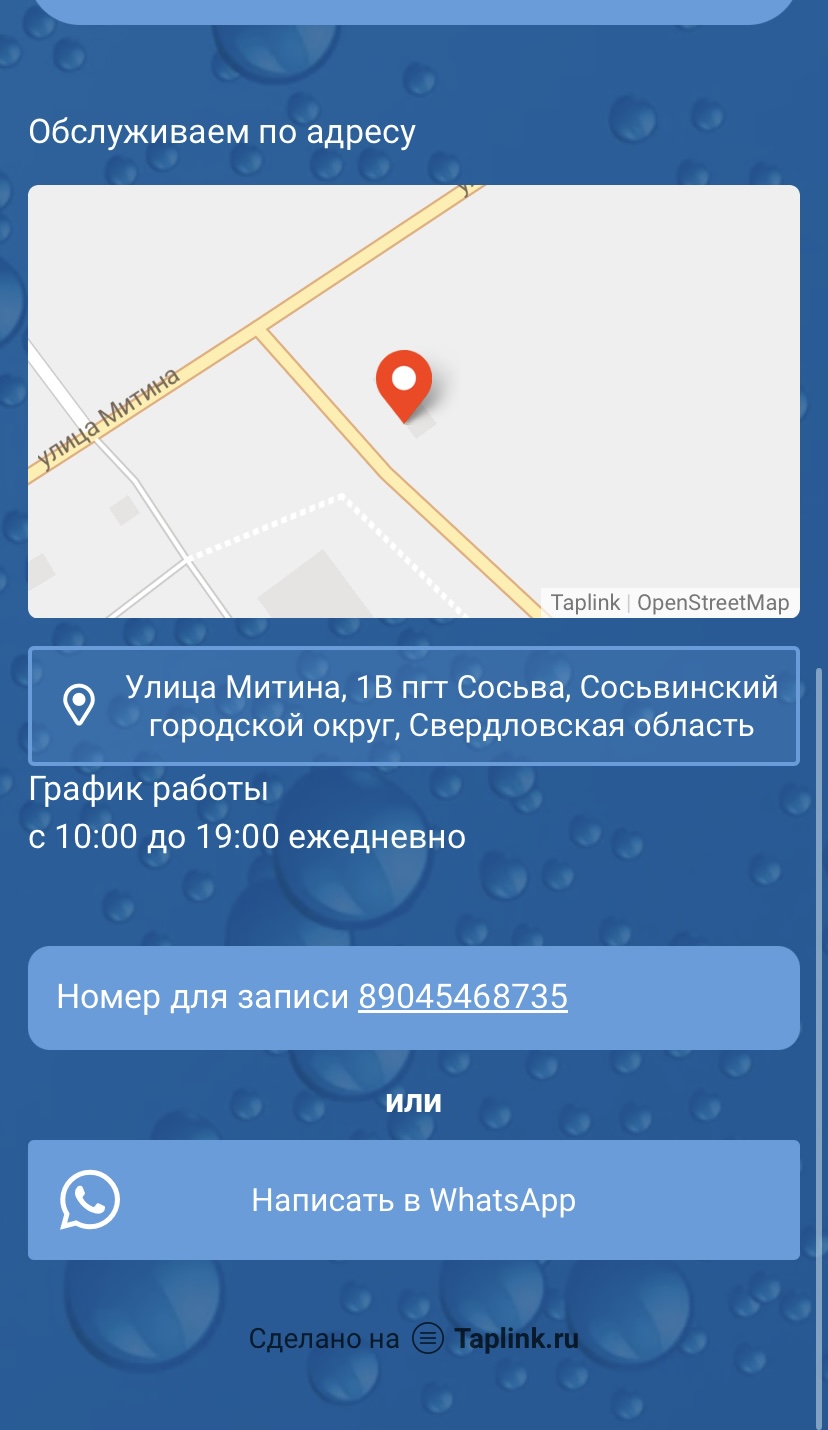Open Написать в WhatsApp button
Image resolution: width=828 pixels, height=1430 pixels.
413,1200
